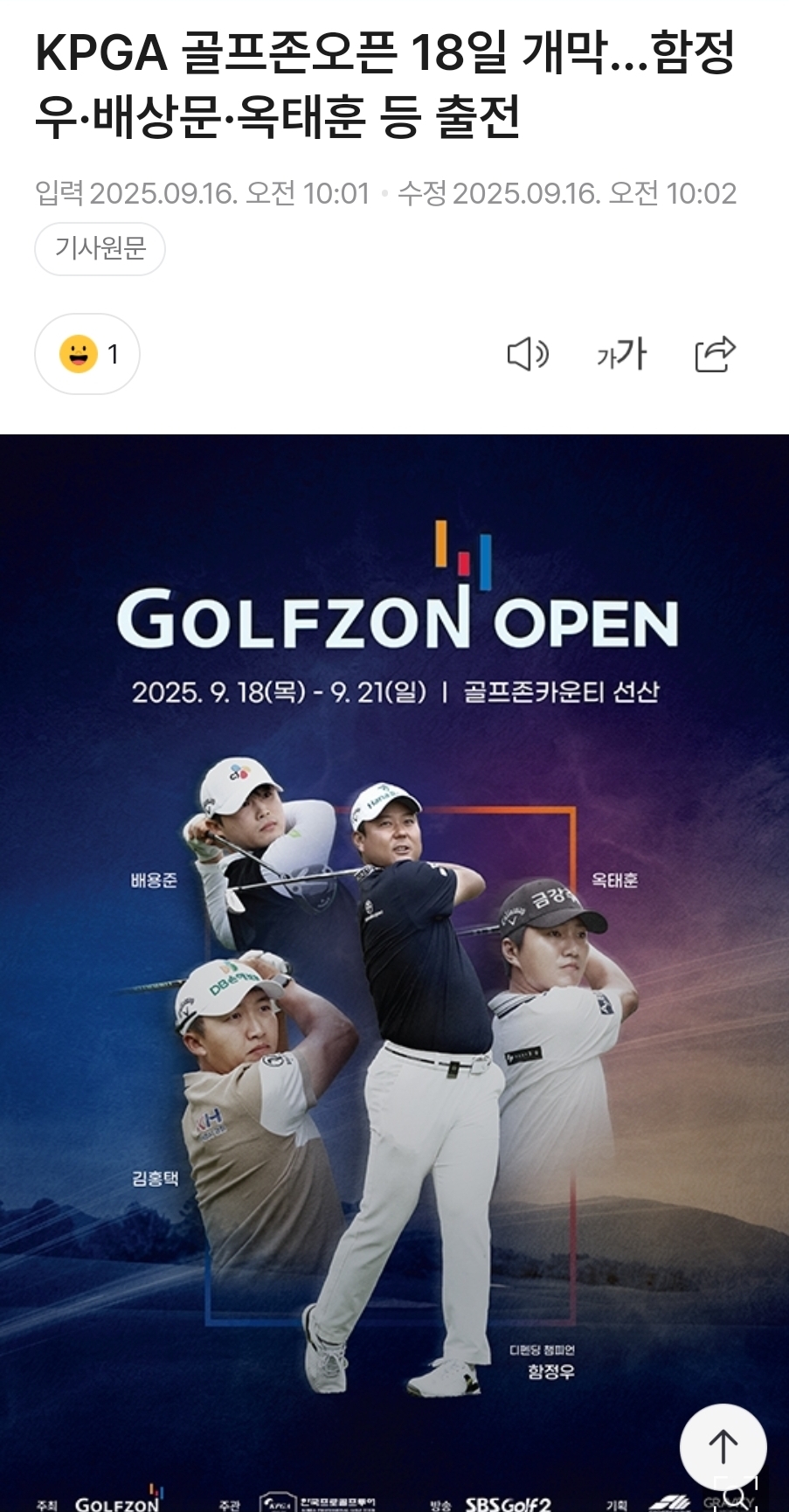
Task: Open the Golfzon Open poster image
Action: (394, 973)
